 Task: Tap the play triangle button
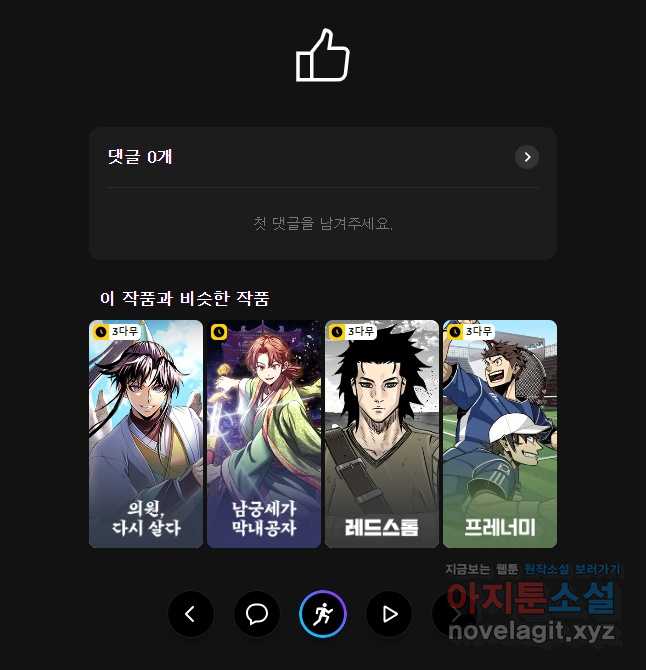[389, 614]
